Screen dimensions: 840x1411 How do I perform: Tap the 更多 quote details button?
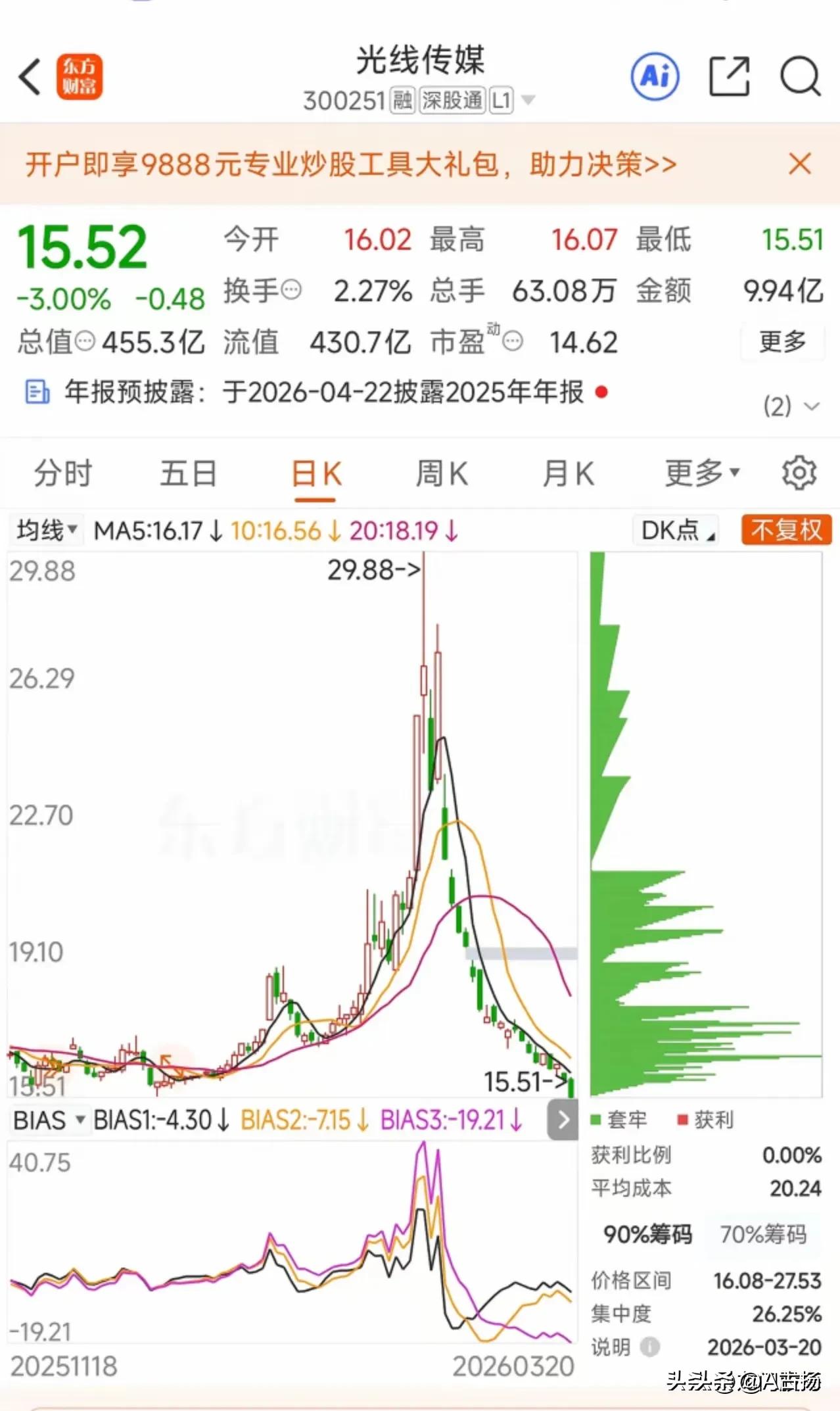(782, 343)
